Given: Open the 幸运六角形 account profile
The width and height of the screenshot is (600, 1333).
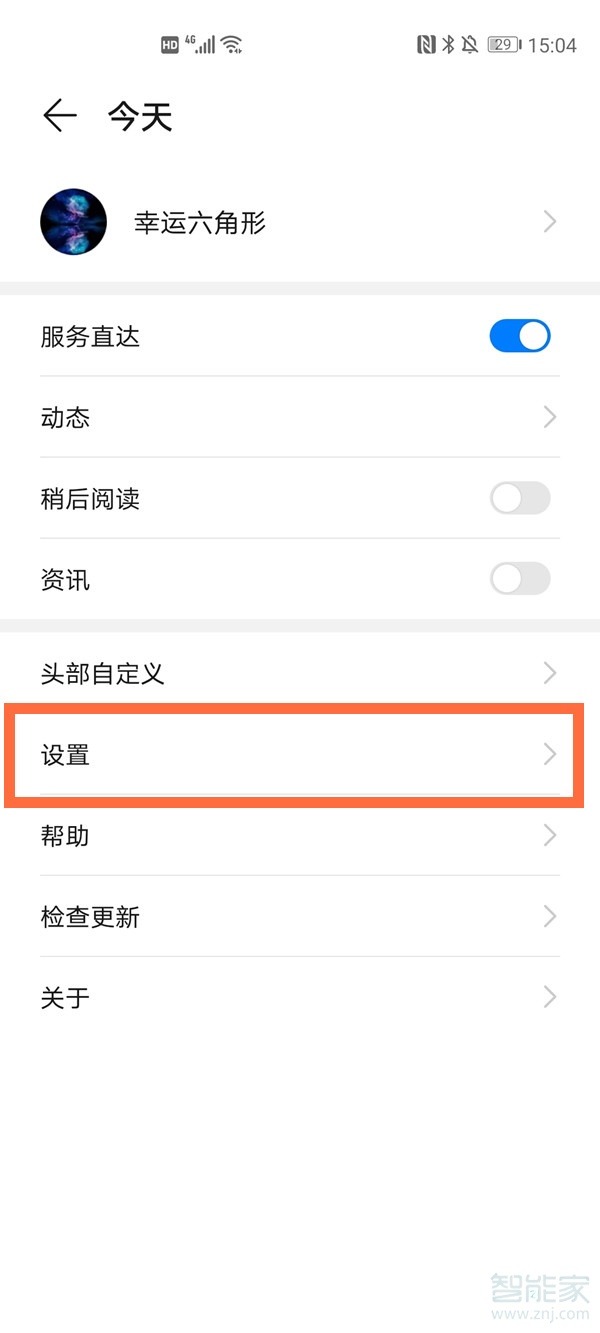Looking at the screenshot, I should pos(300,222).
